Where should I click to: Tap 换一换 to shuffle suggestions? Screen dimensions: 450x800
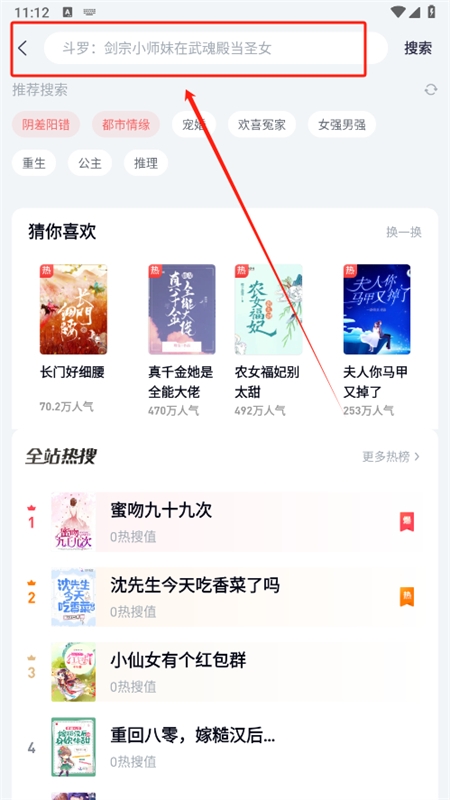[x=404, y=232]
